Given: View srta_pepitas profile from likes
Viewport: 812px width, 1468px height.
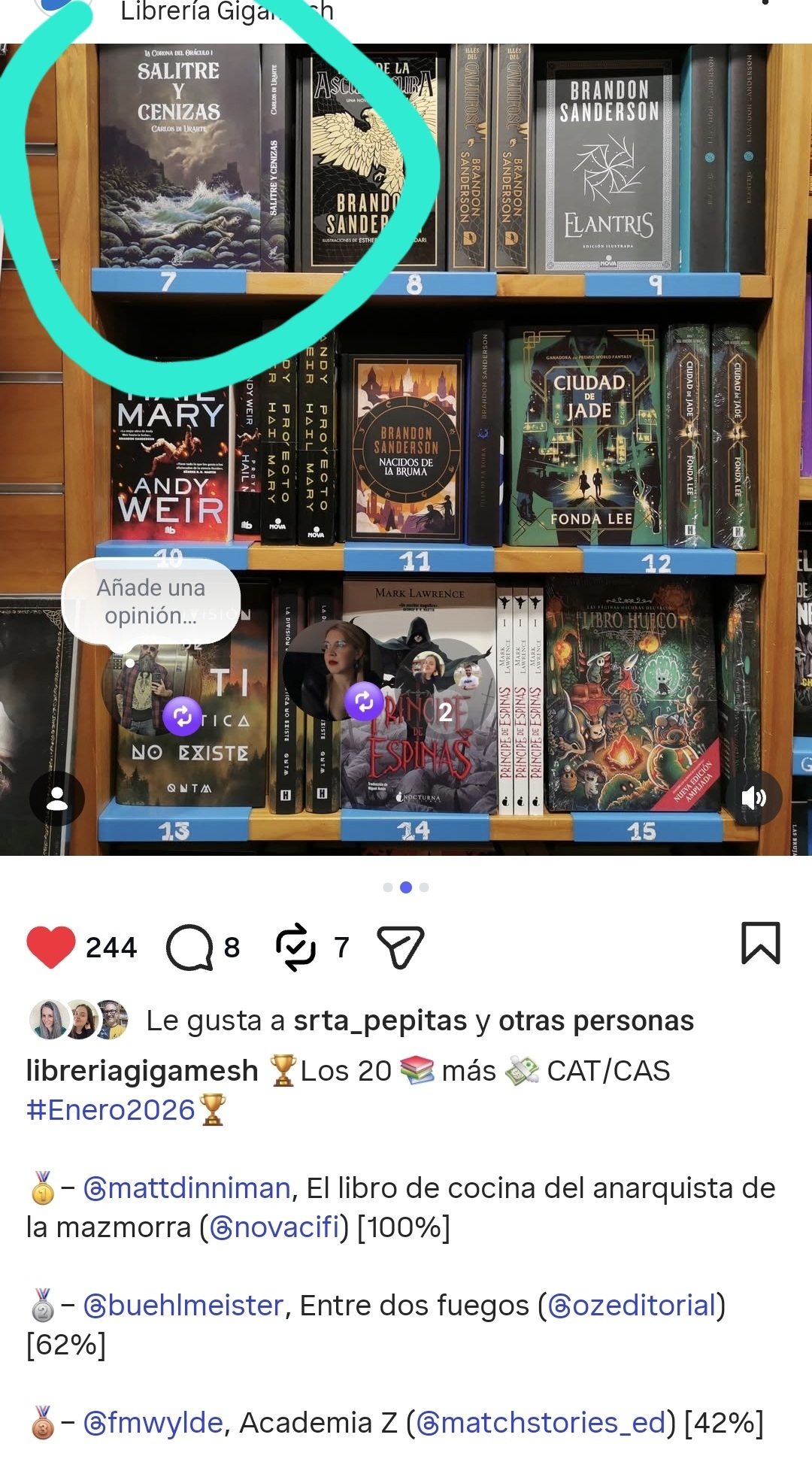Looking at the screenshot, I should (380, 1021).
